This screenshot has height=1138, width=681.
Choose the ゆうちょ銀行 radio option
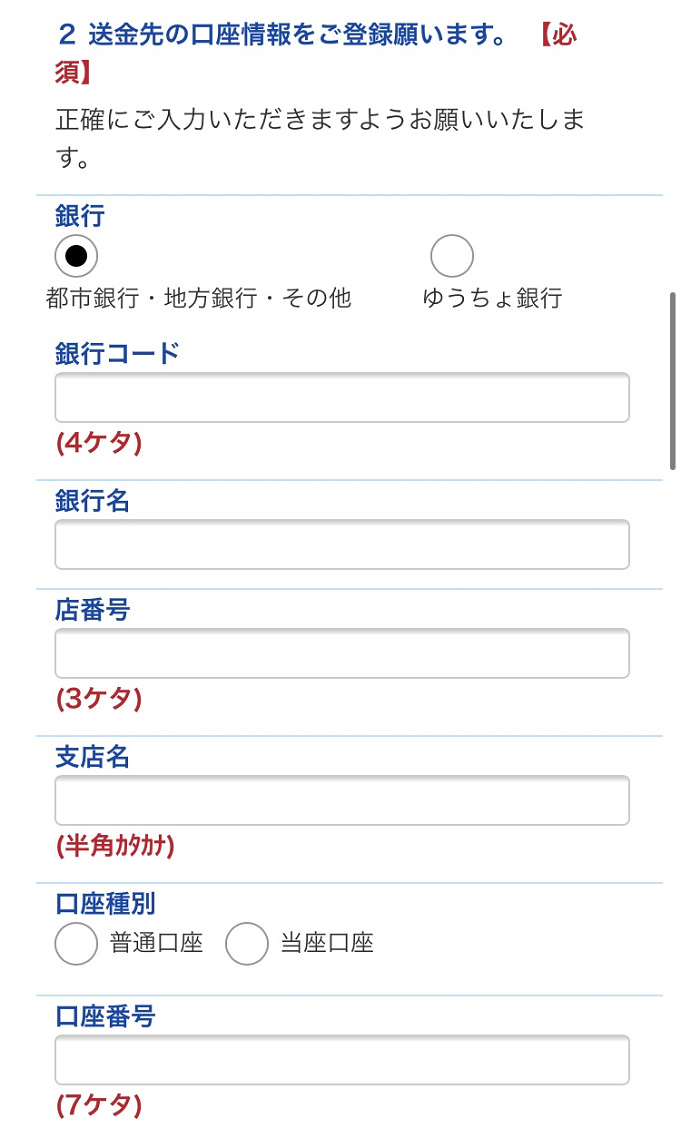(452, 256)
